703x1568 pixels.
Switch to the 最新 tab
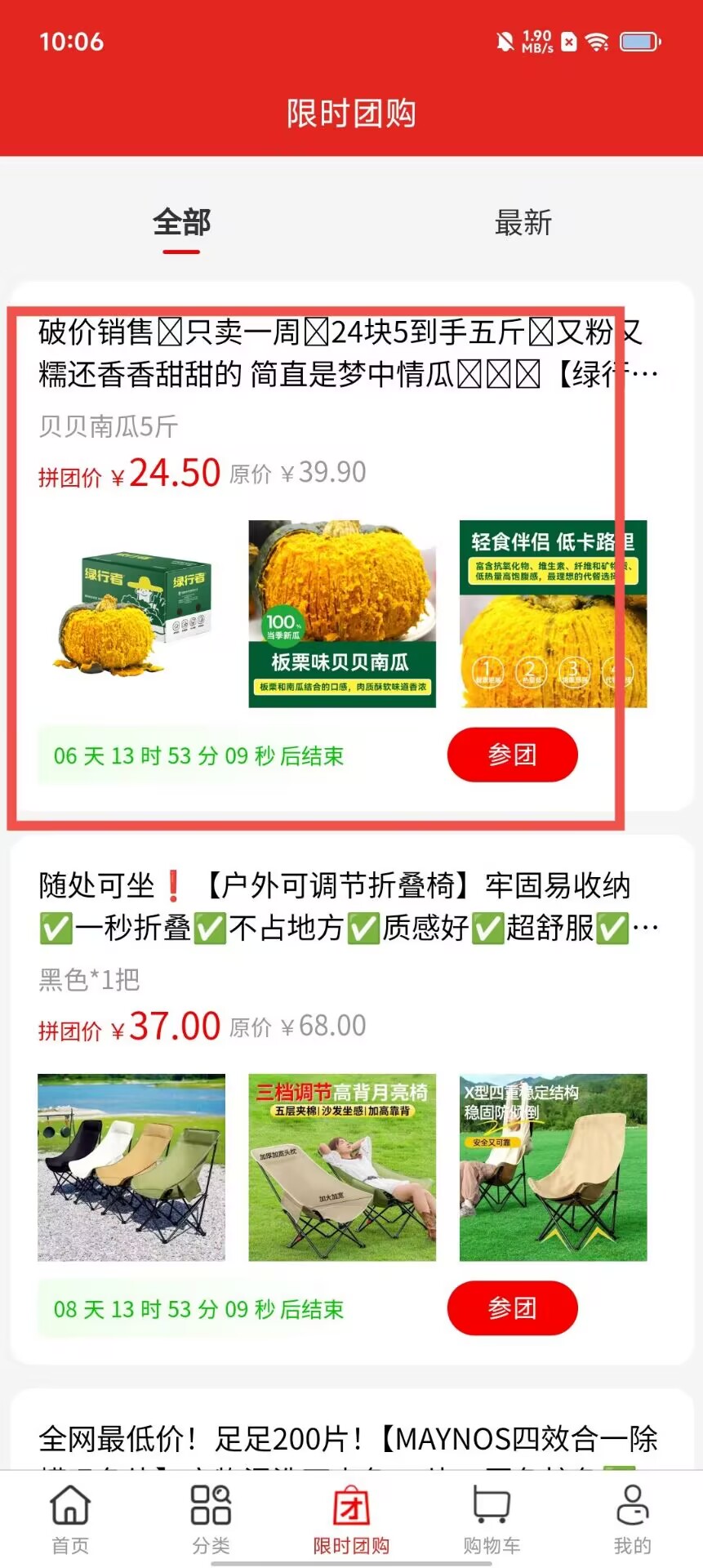(x=523, y=223)
